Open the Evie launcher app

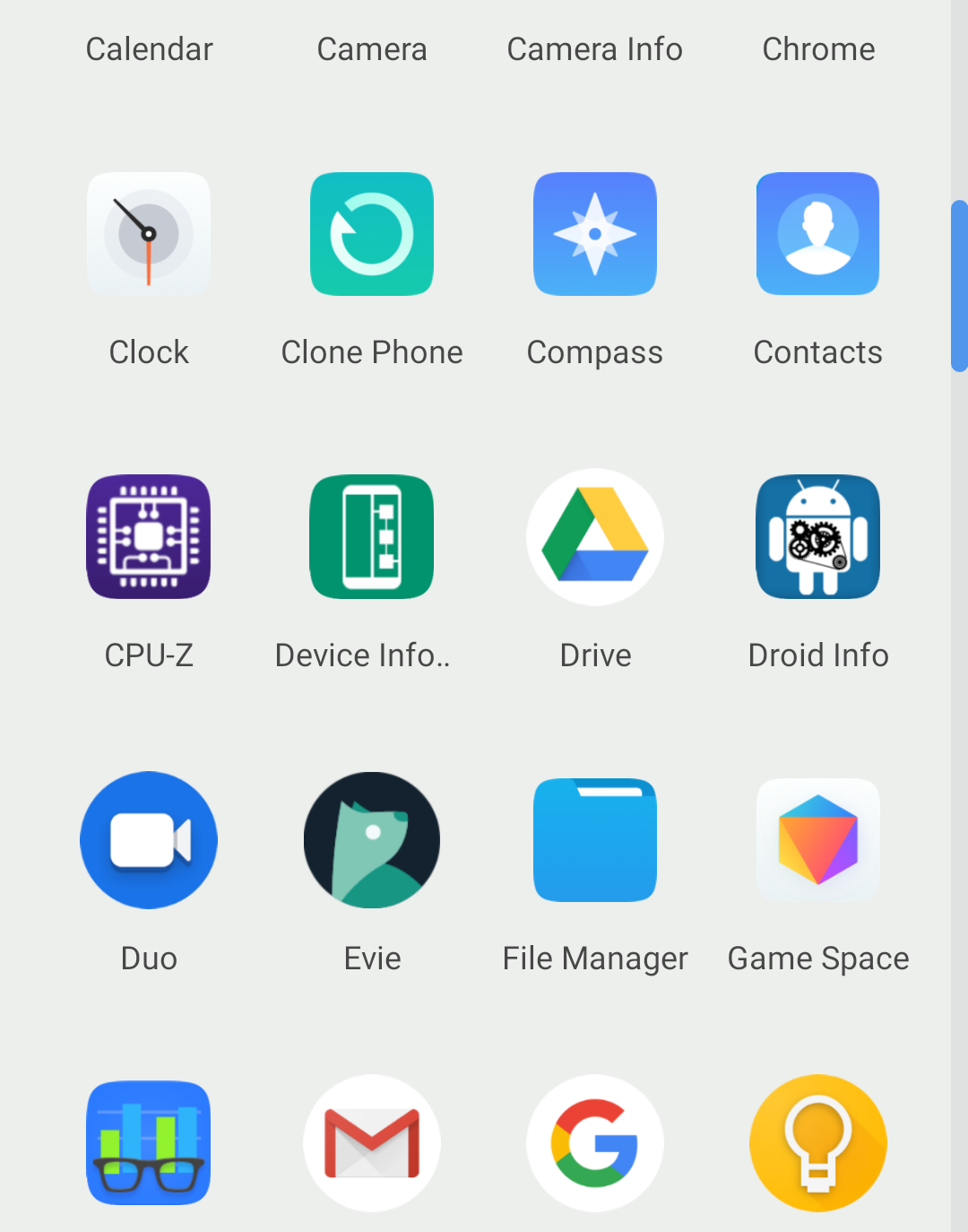coord(372,840)
